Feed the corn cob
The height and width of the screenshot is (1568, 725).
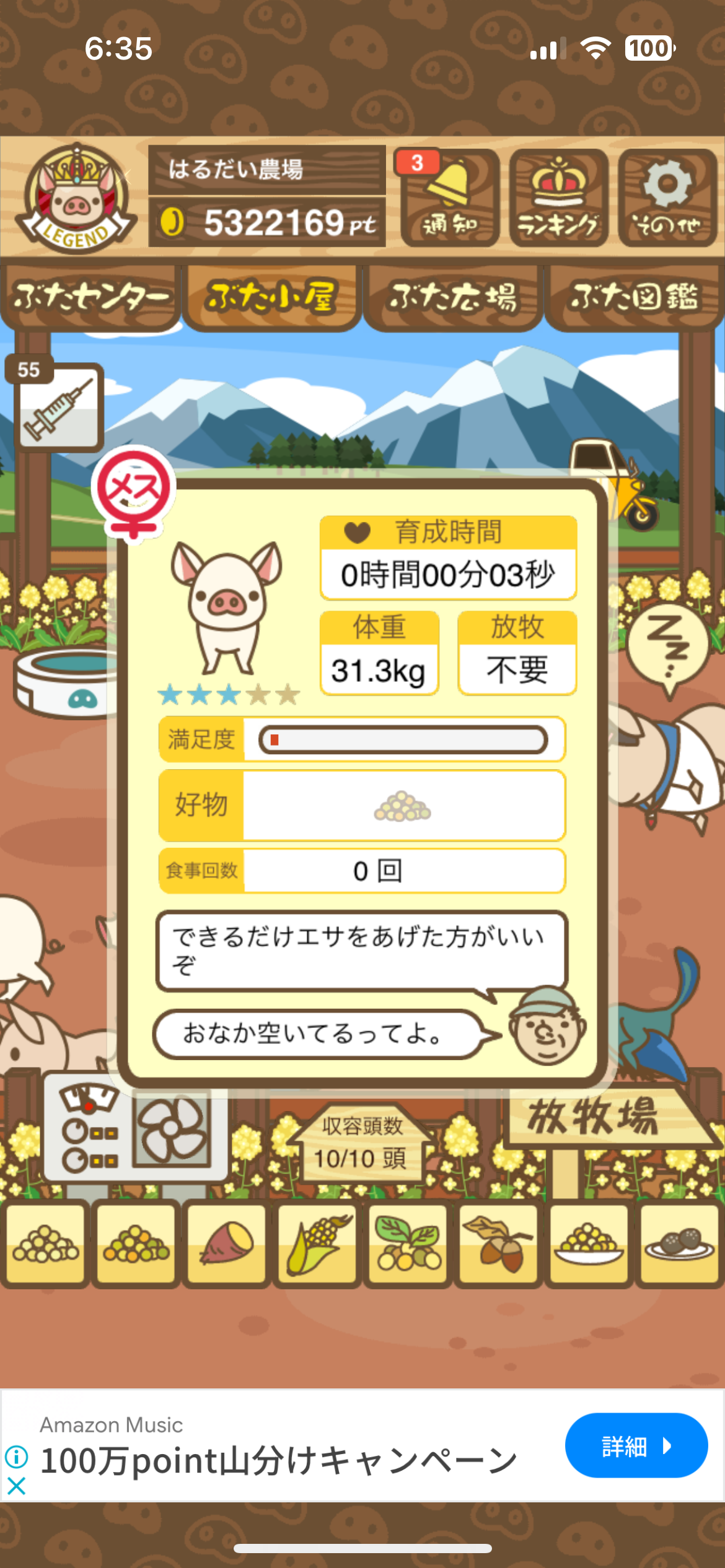(317, 1244)
